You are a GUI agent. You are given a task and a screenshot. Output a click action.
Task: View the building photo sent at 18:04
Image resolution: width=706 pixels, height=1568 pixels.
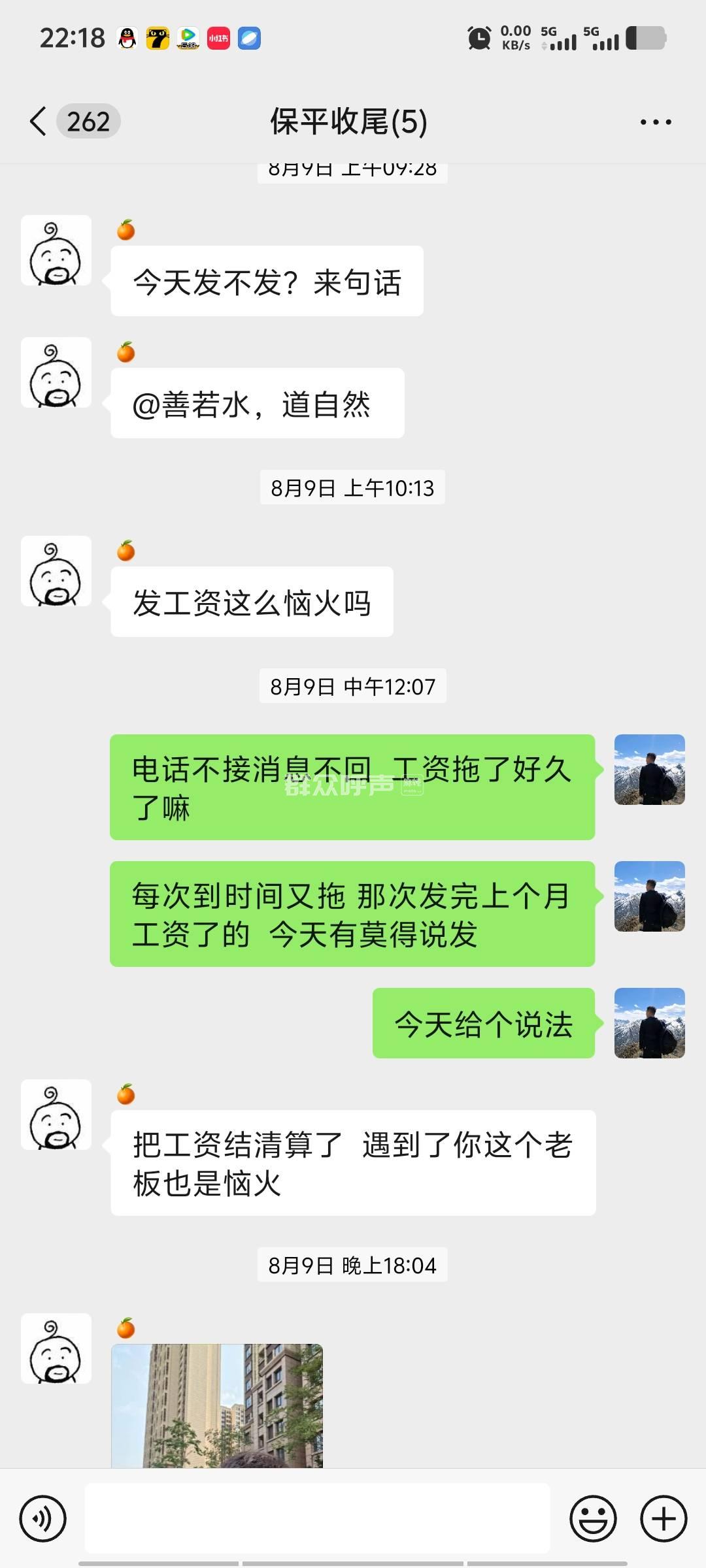(217, 1405)
